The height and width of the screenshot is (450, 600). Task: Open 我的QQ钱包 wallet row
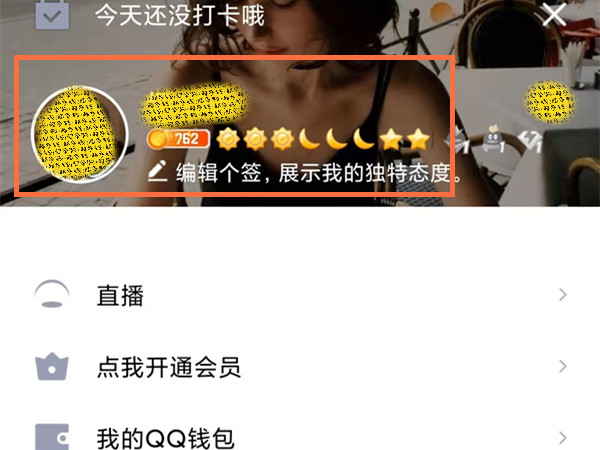(x=300, y=436)
